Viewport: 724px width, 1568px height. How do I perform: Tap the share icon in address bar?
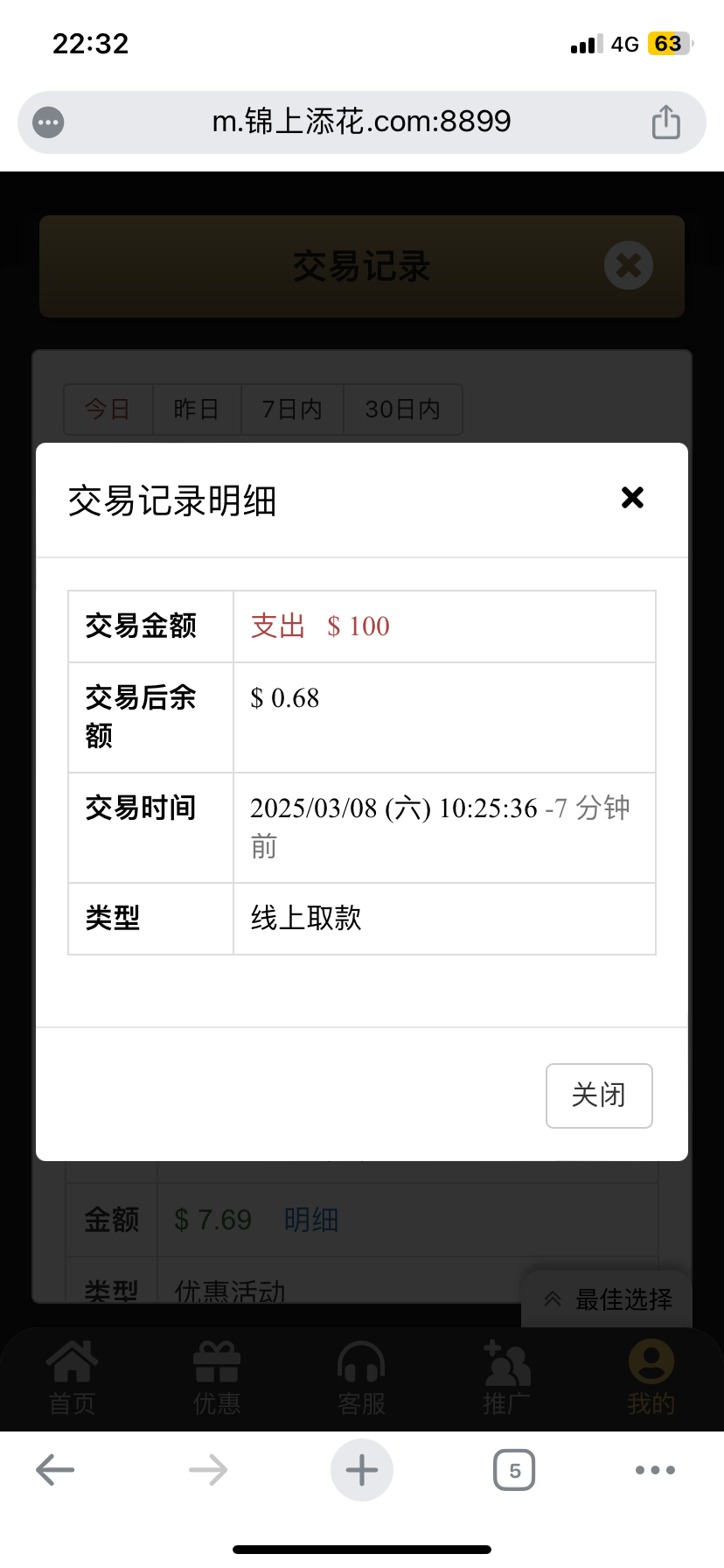tap(666, 122)
